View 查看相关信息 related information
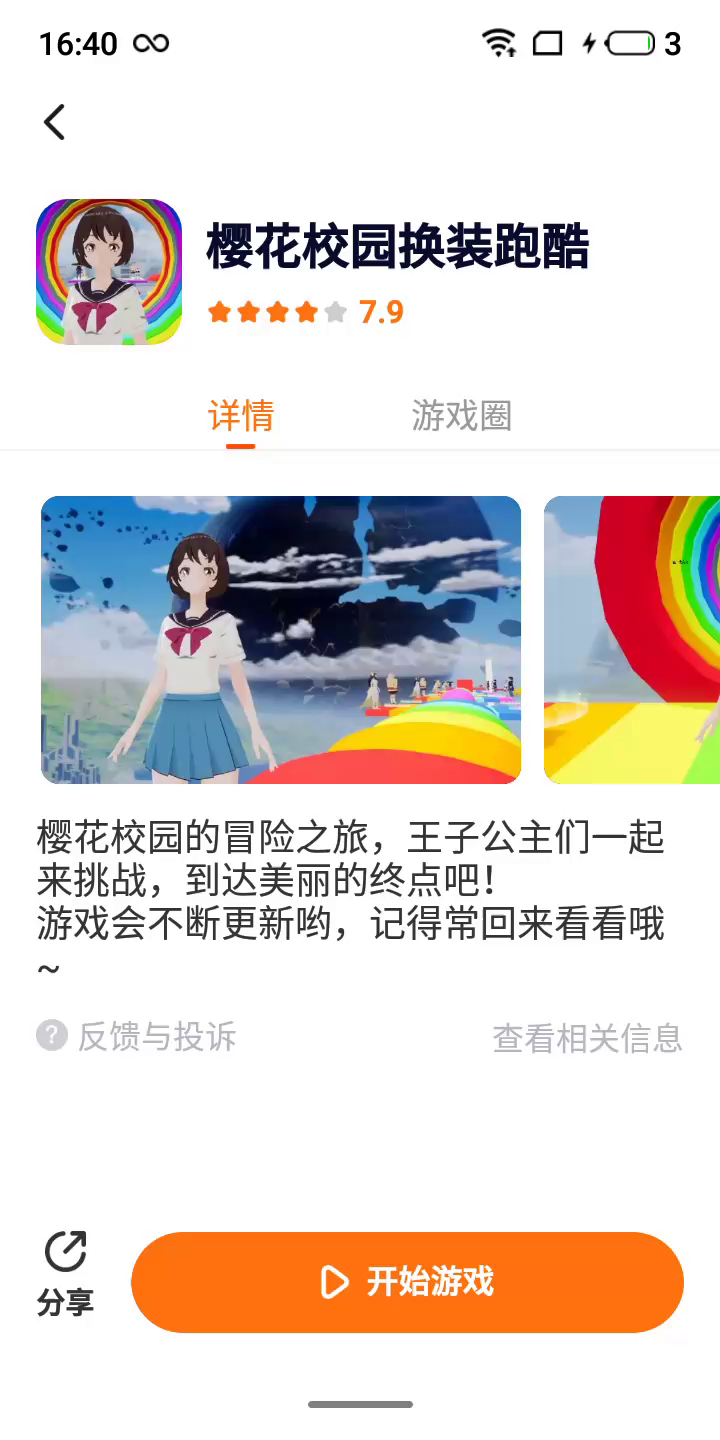 pyautogui.click(x=587, y=1038)
